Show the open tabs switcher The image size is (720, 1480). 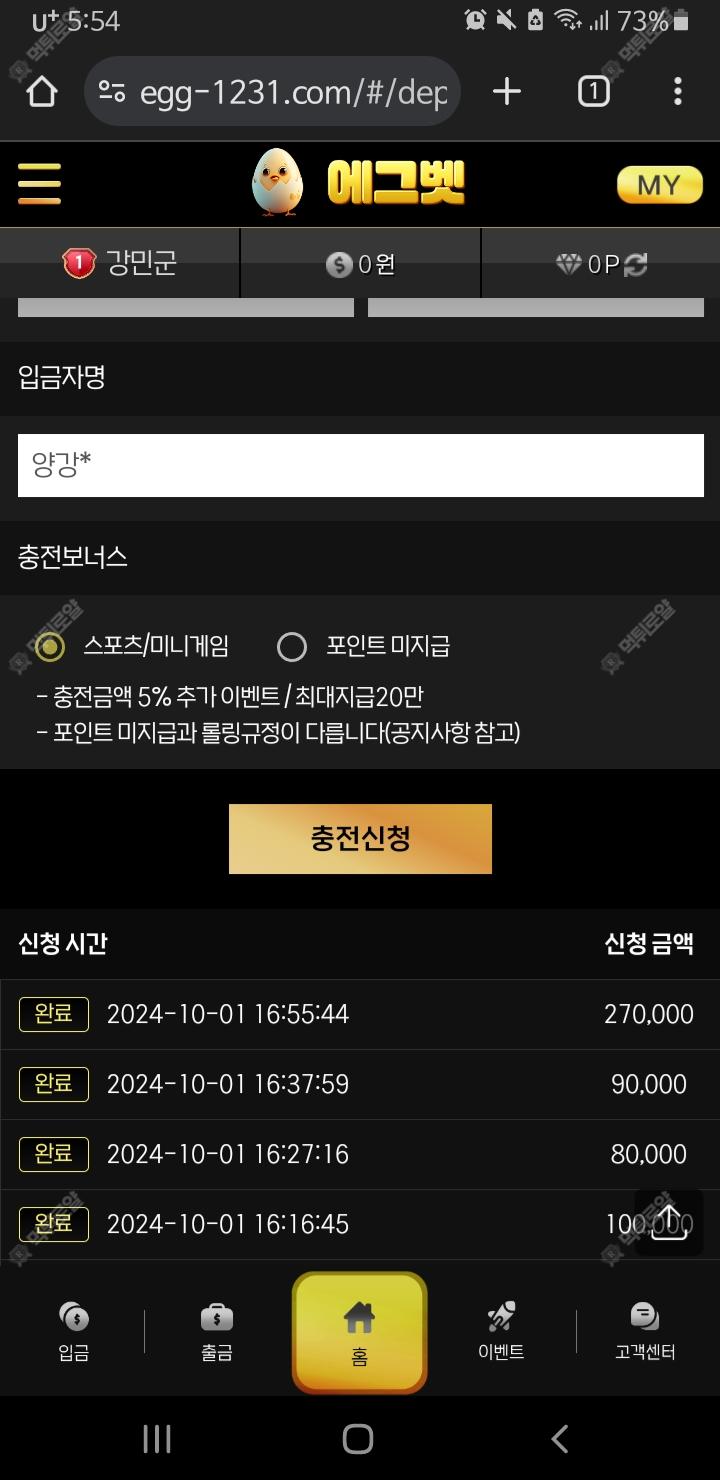[x=593, y=92]
